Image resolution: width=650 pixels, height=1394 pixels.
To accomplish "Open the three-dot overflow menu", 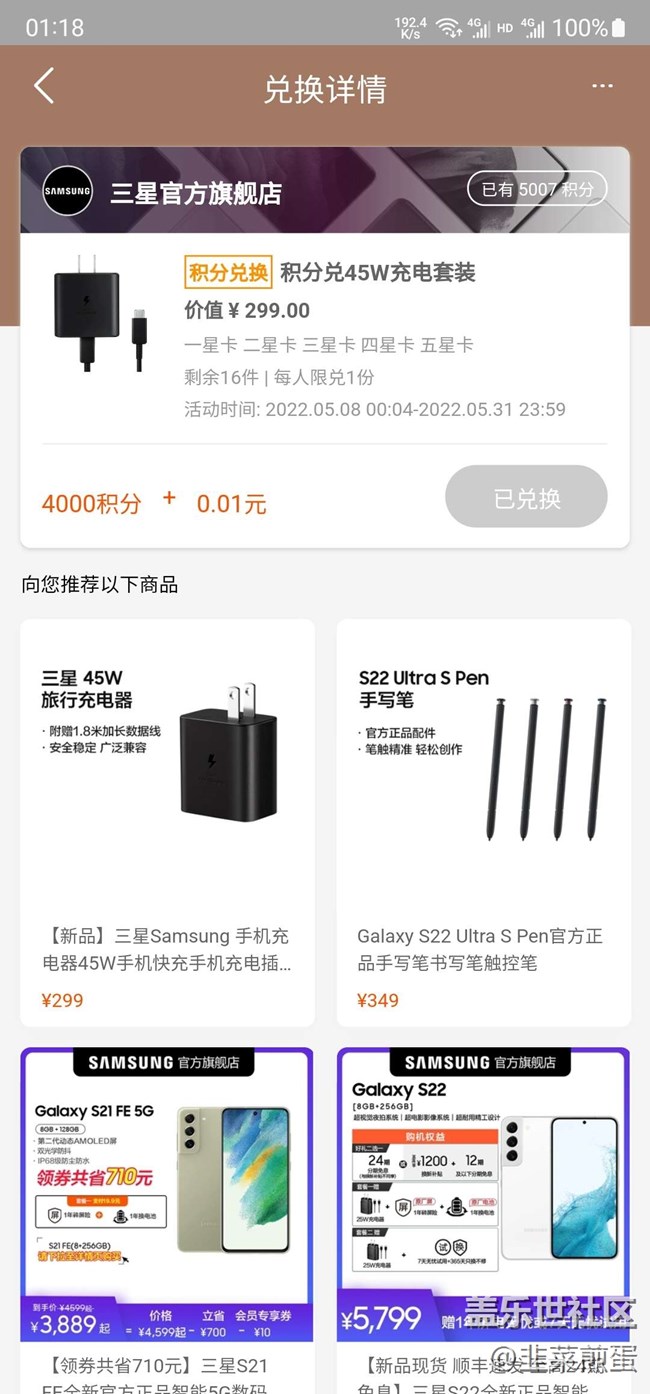I will pyautogui.click(x=602, y=87).
